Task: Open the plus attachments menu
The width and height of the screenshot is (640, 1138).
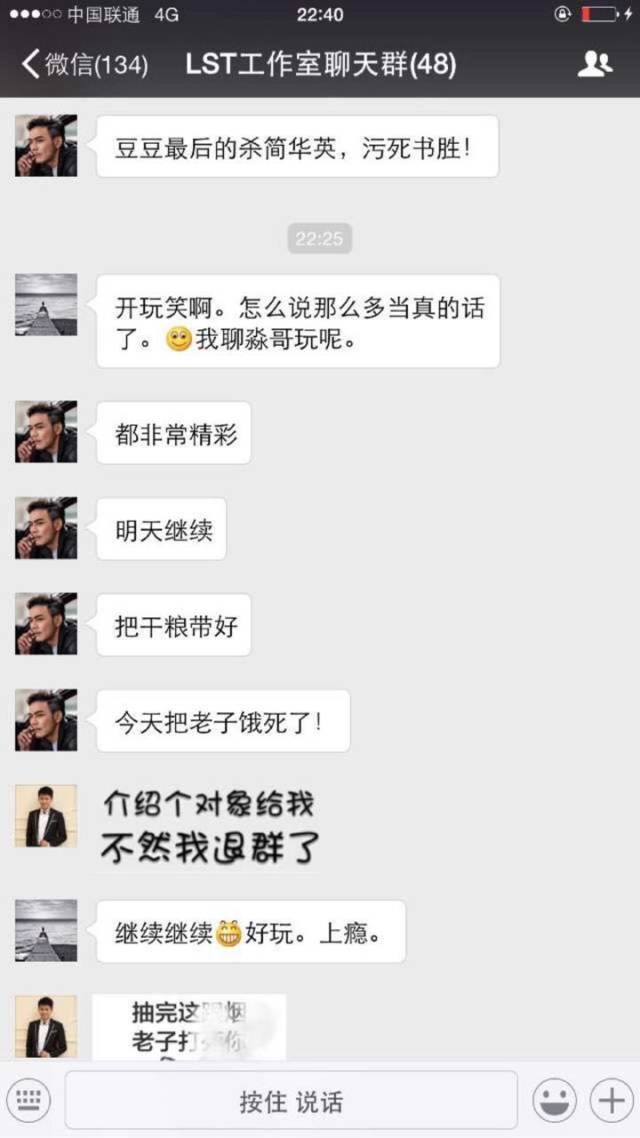Action: click(610, 1101)
